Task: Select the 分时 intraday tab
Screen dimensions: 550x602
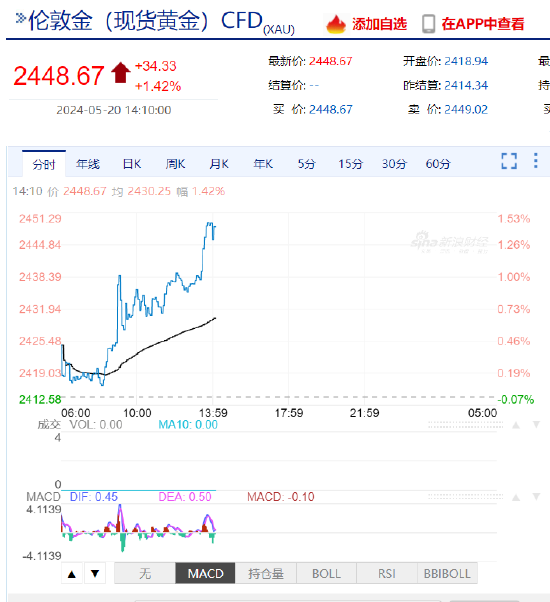Action: tap(44, 164)
